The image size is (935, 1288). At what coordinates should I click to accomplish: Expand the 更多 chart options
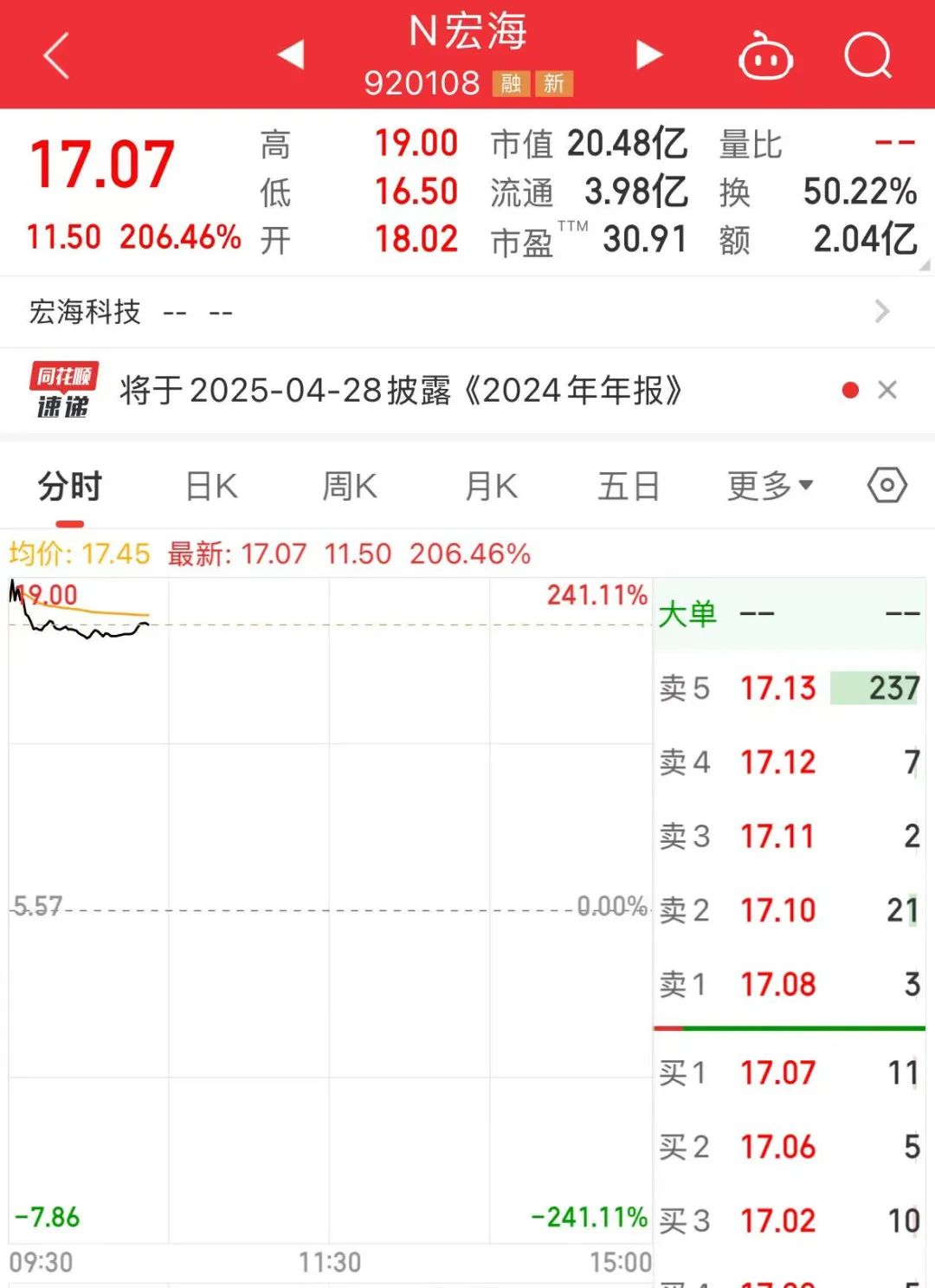coord(770,487)
